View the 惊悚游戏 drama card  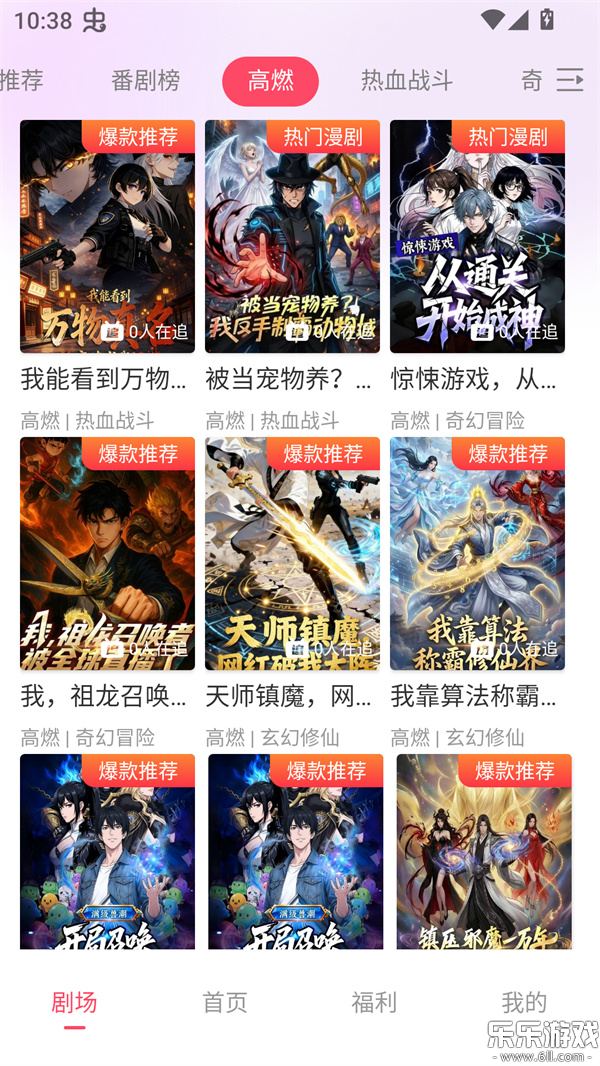pyautogui.click(x=477, y=237)
